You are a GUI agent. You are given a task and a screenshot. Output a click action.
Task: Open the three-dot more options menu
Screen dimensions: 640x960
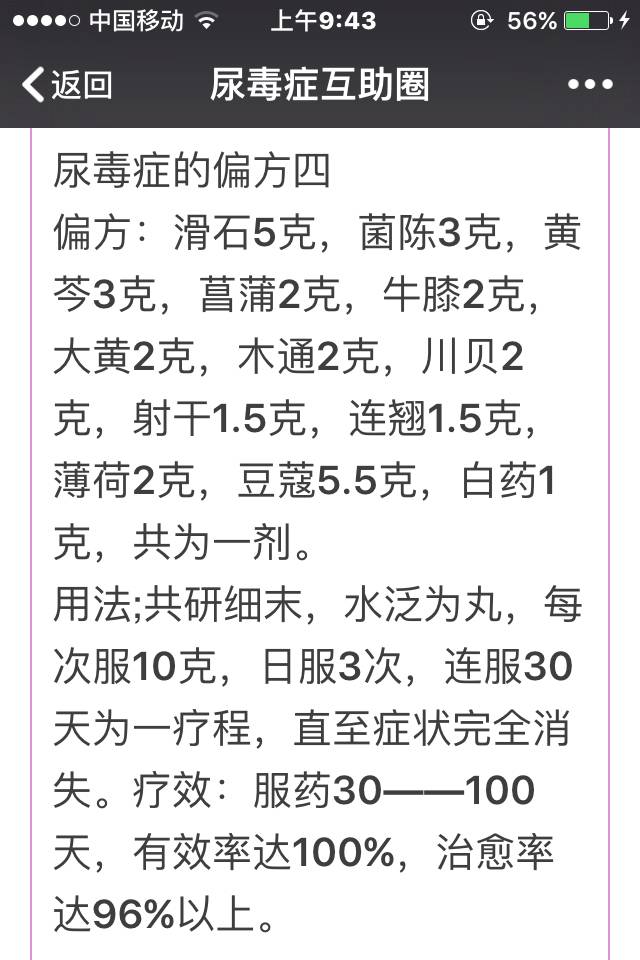(590, 85)
